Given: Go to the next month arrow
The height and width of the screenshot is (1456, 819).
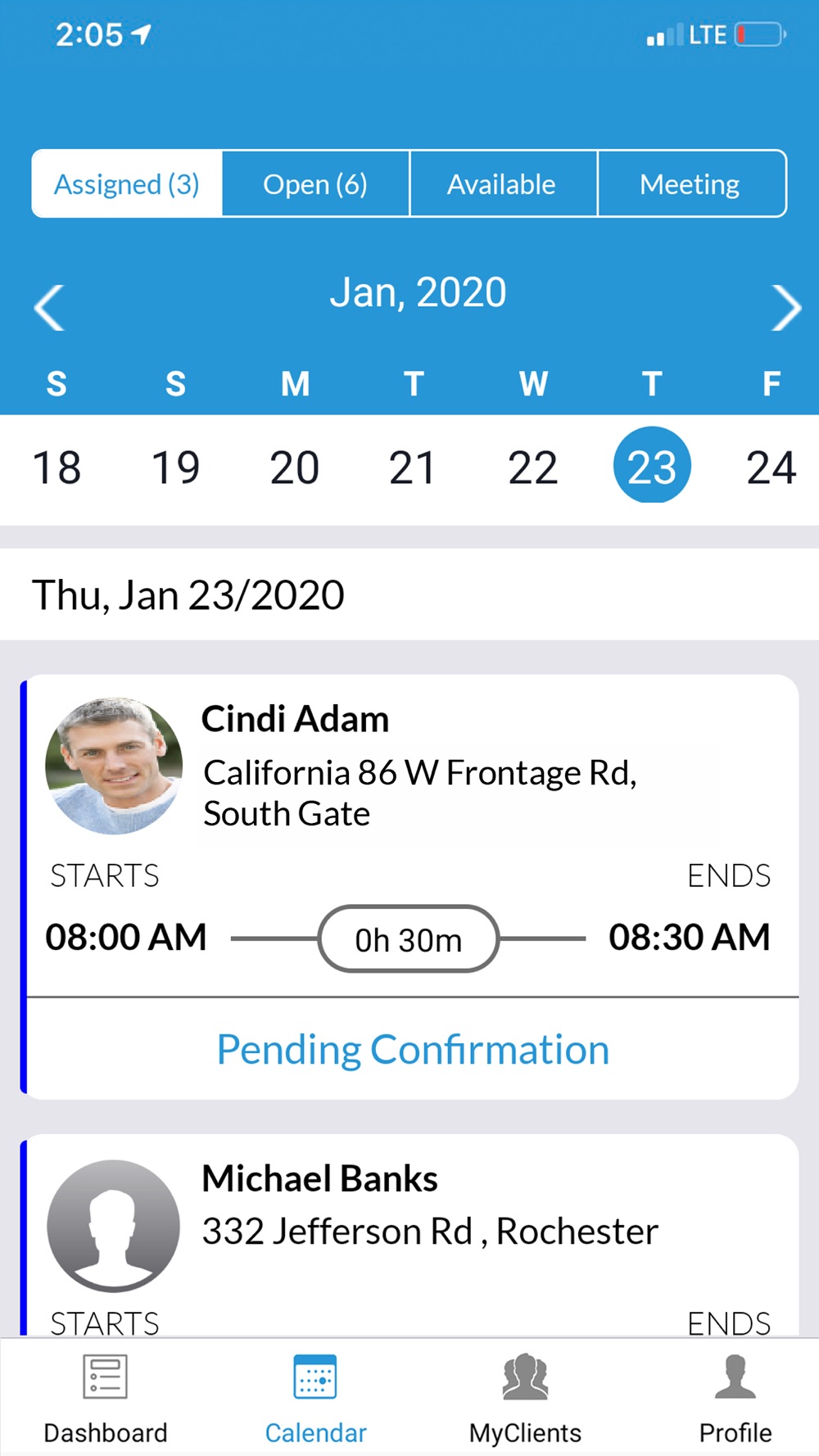Looking at the screenshot, I should (785, 308).
